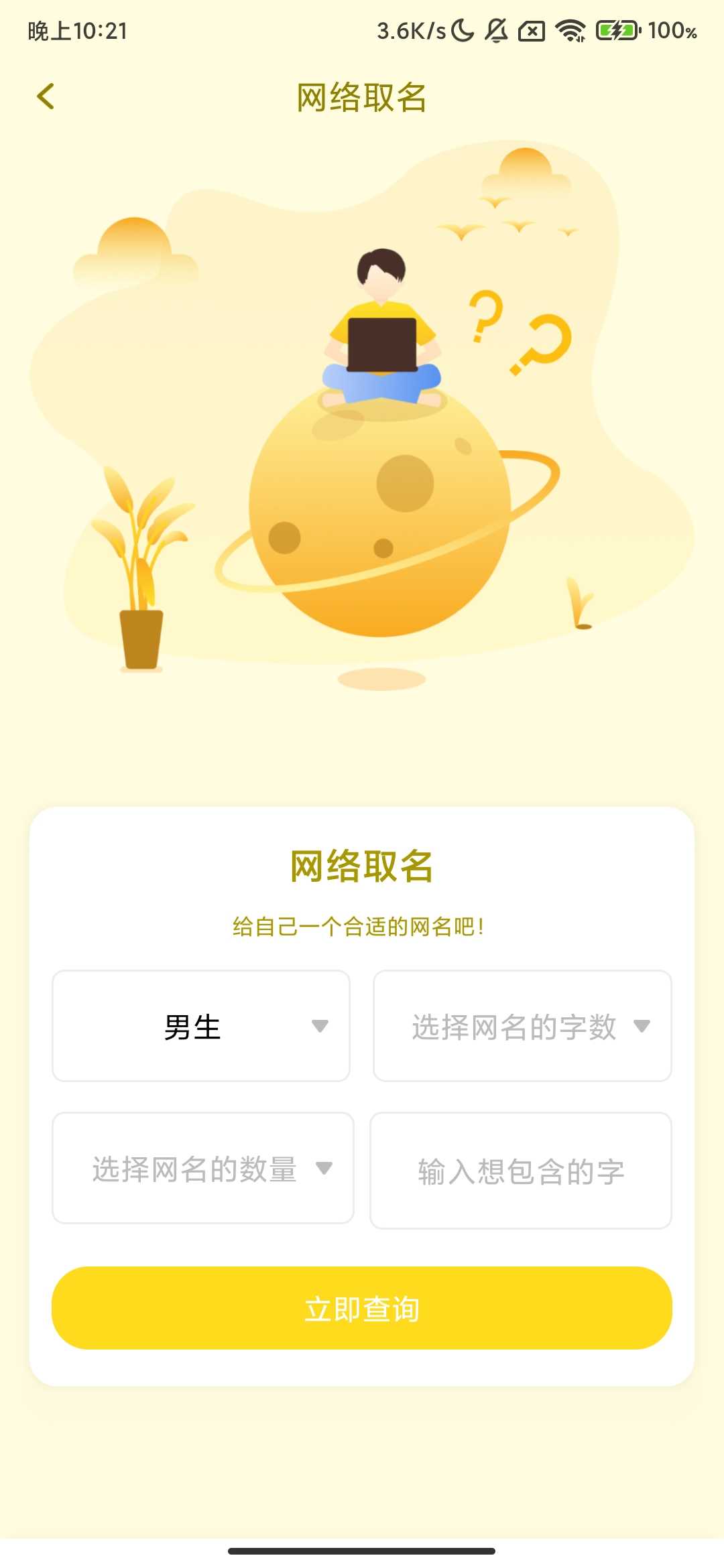Tap the crossed-out app icon in status bar
Viewport: 724px width, 1568px height.
[532, 30]
